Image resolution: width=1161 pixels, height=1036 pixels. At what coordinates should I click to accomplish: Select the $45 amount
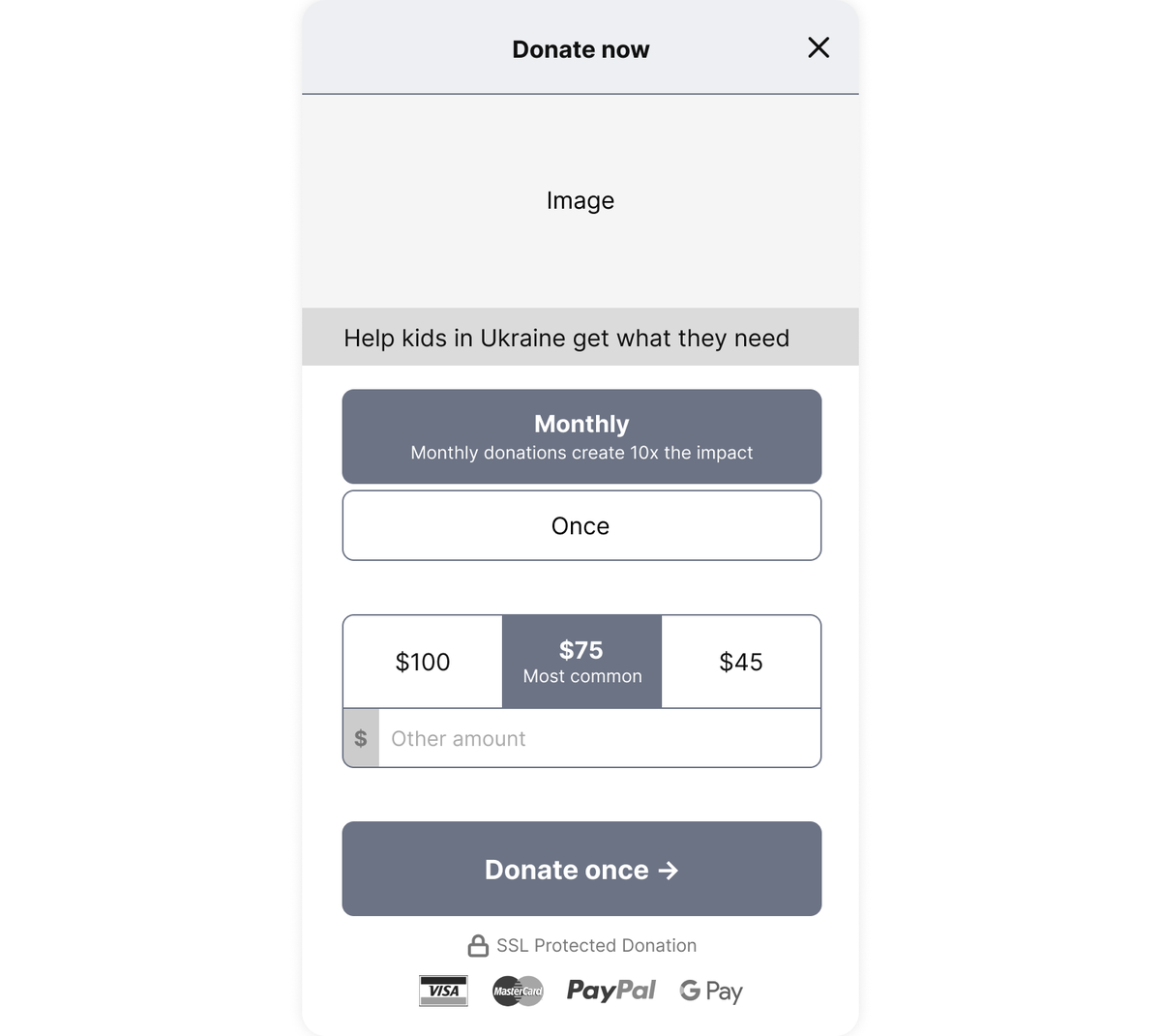tap(740, 662)
